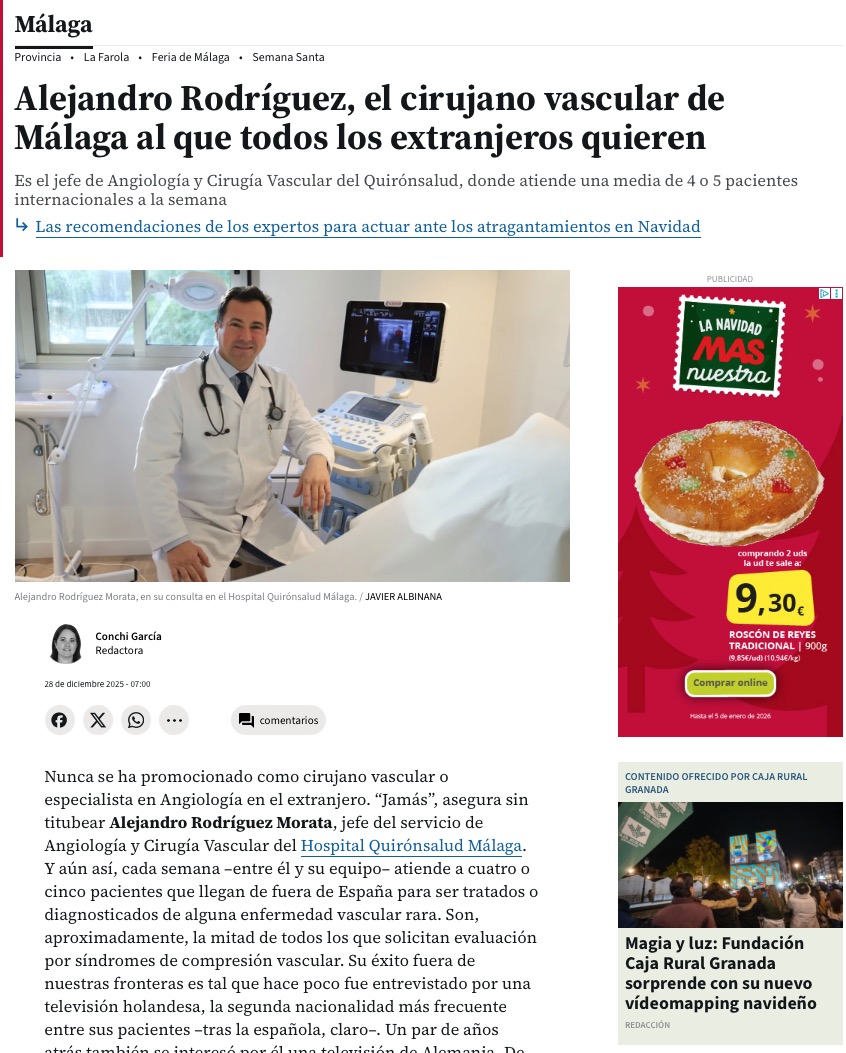Share the article on Facebook
This screenshot has width=846, height=1053.
point(59,720)
